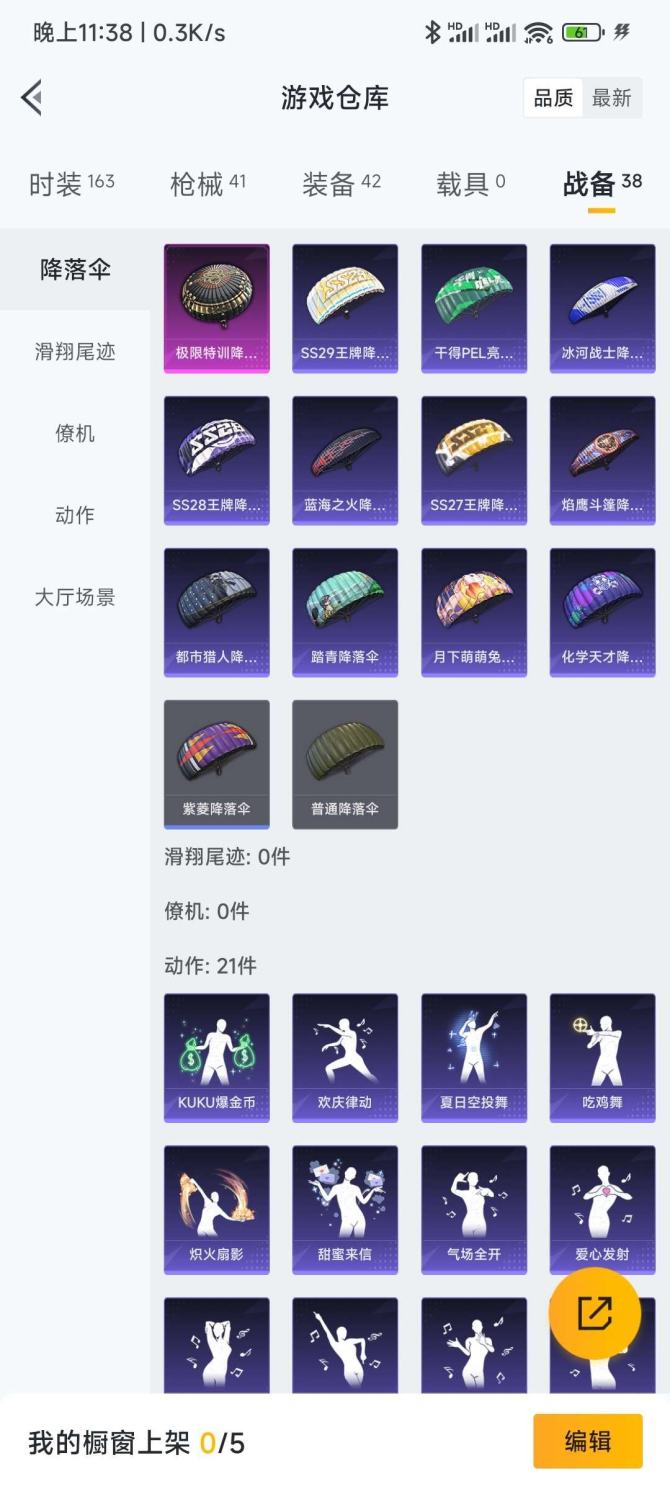This screenshot has width=670, height=1489.
Task: Open the SS29王牌降落伞 item
Action: pos(344,308)
